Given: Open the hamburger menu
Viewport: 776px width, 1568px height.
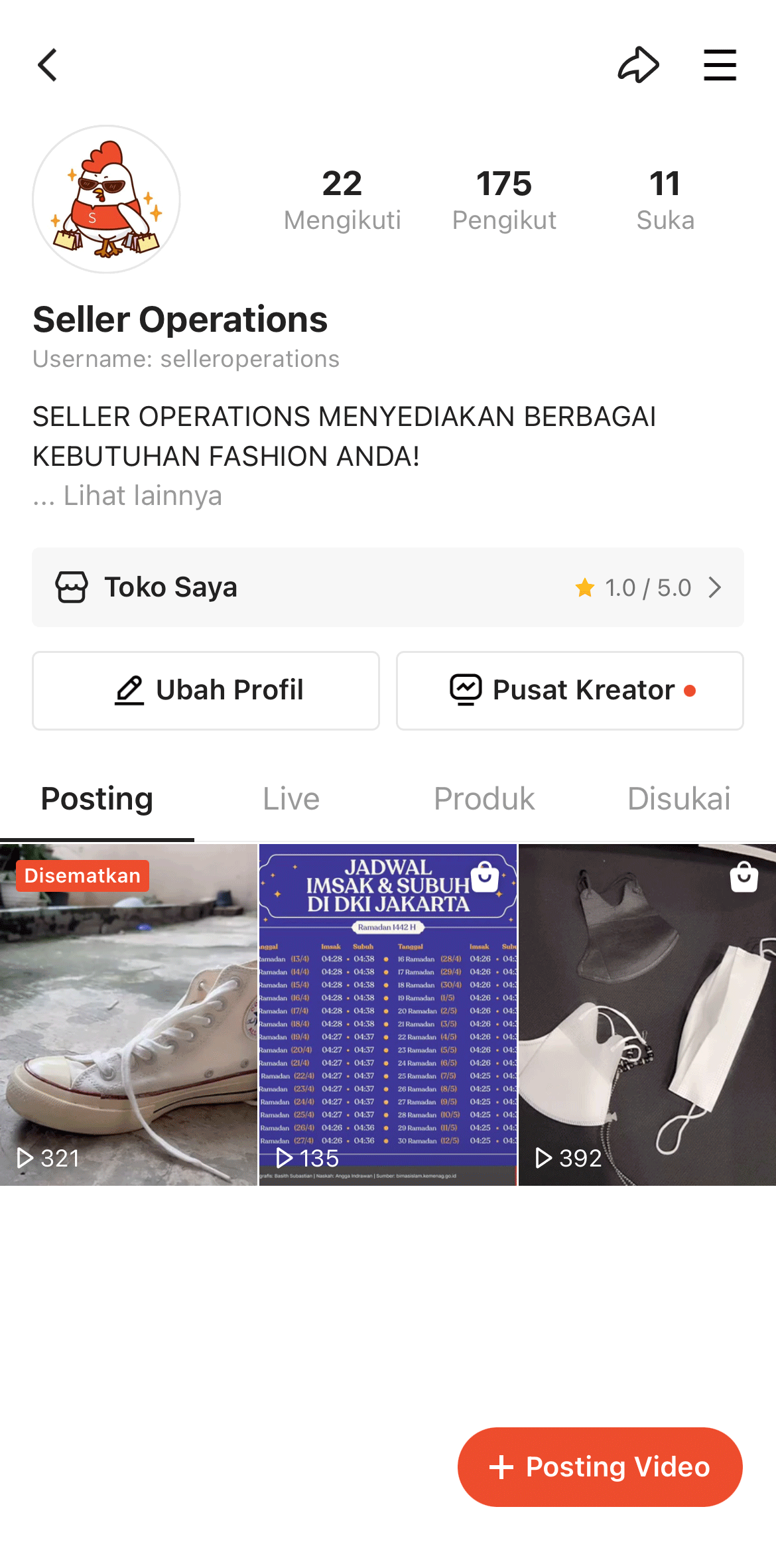Looking at the screenshot, I should pyautogui.click(x=720, y=64).
